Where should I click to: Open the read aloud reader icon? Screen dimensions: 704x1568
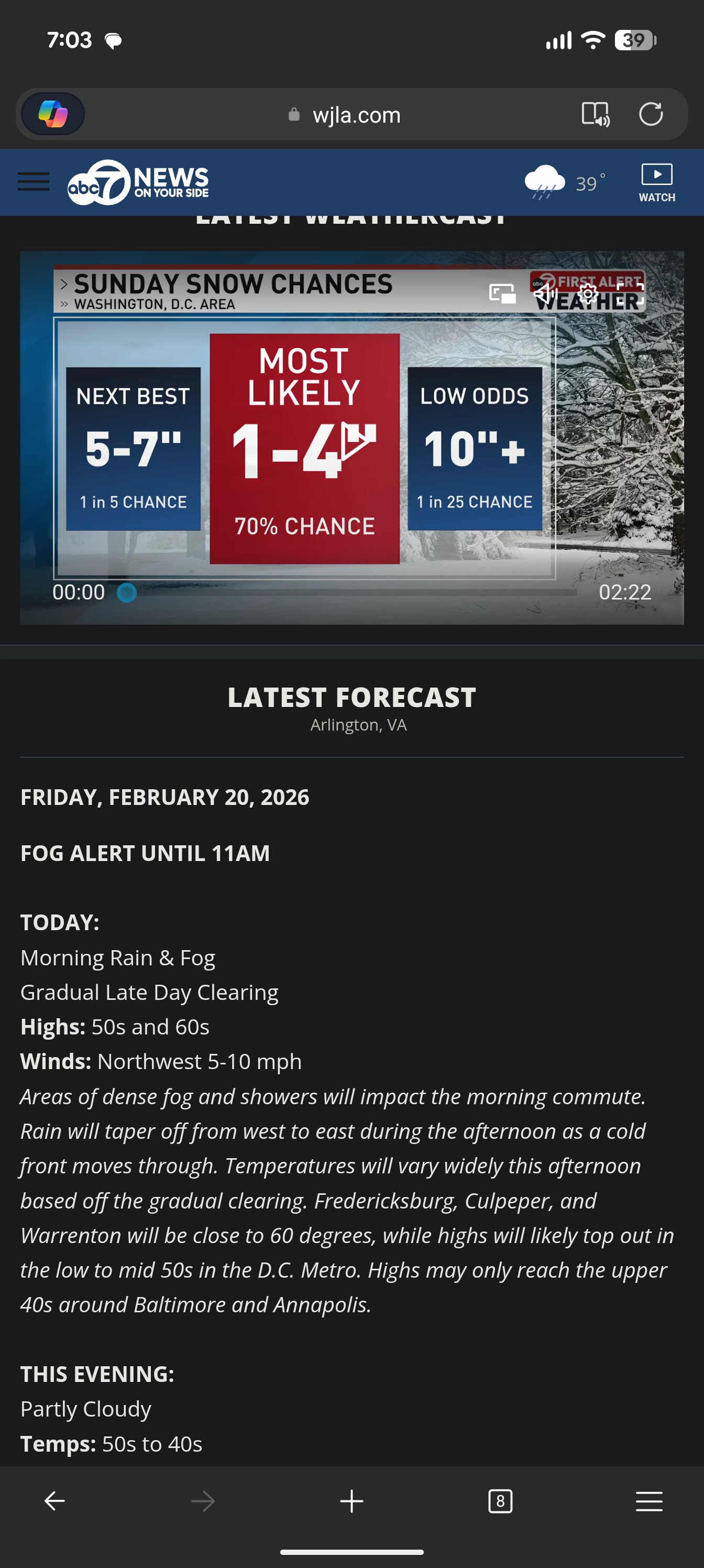click(595, 114)
